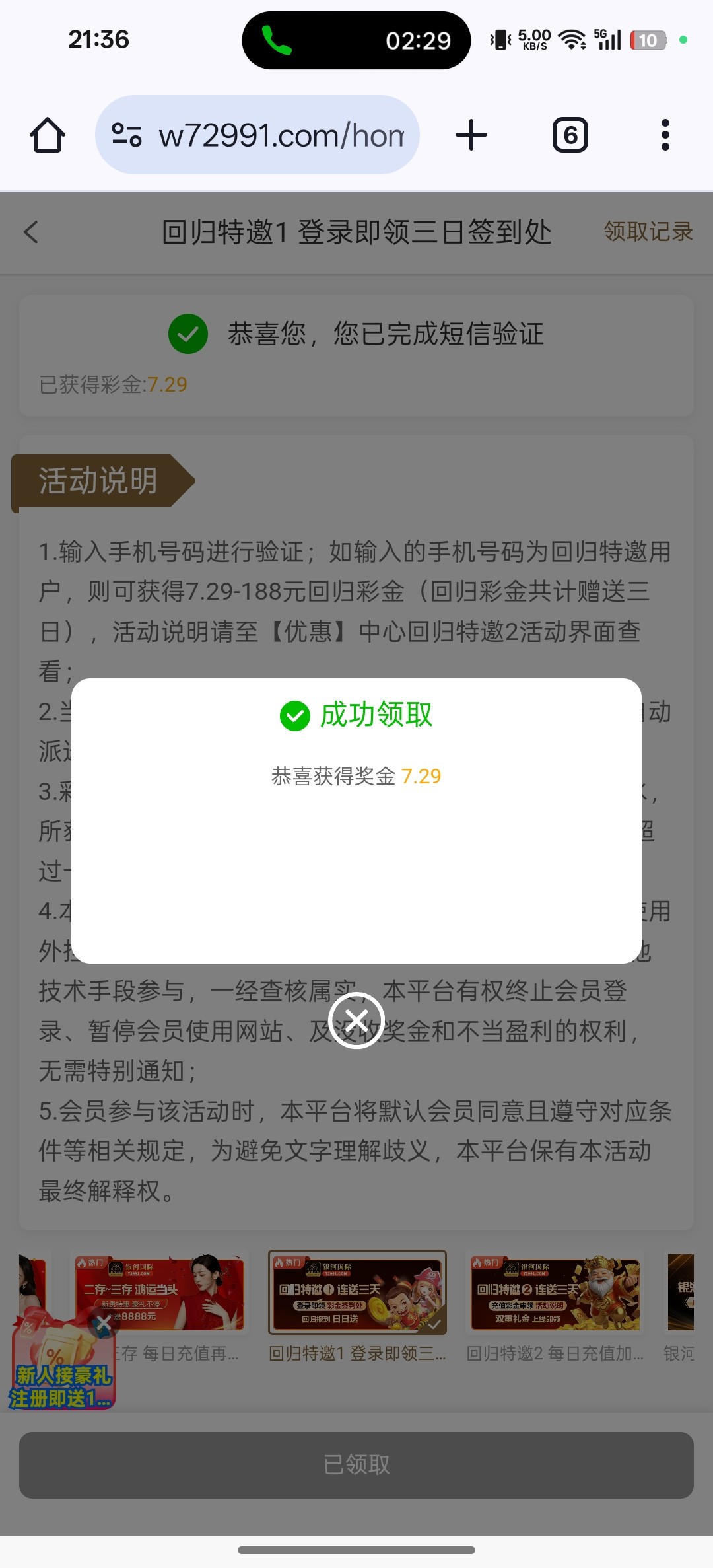Screen dimensions: 713x1568
Task: Open the browser overflow menu
Action: [x=665, y=135]
